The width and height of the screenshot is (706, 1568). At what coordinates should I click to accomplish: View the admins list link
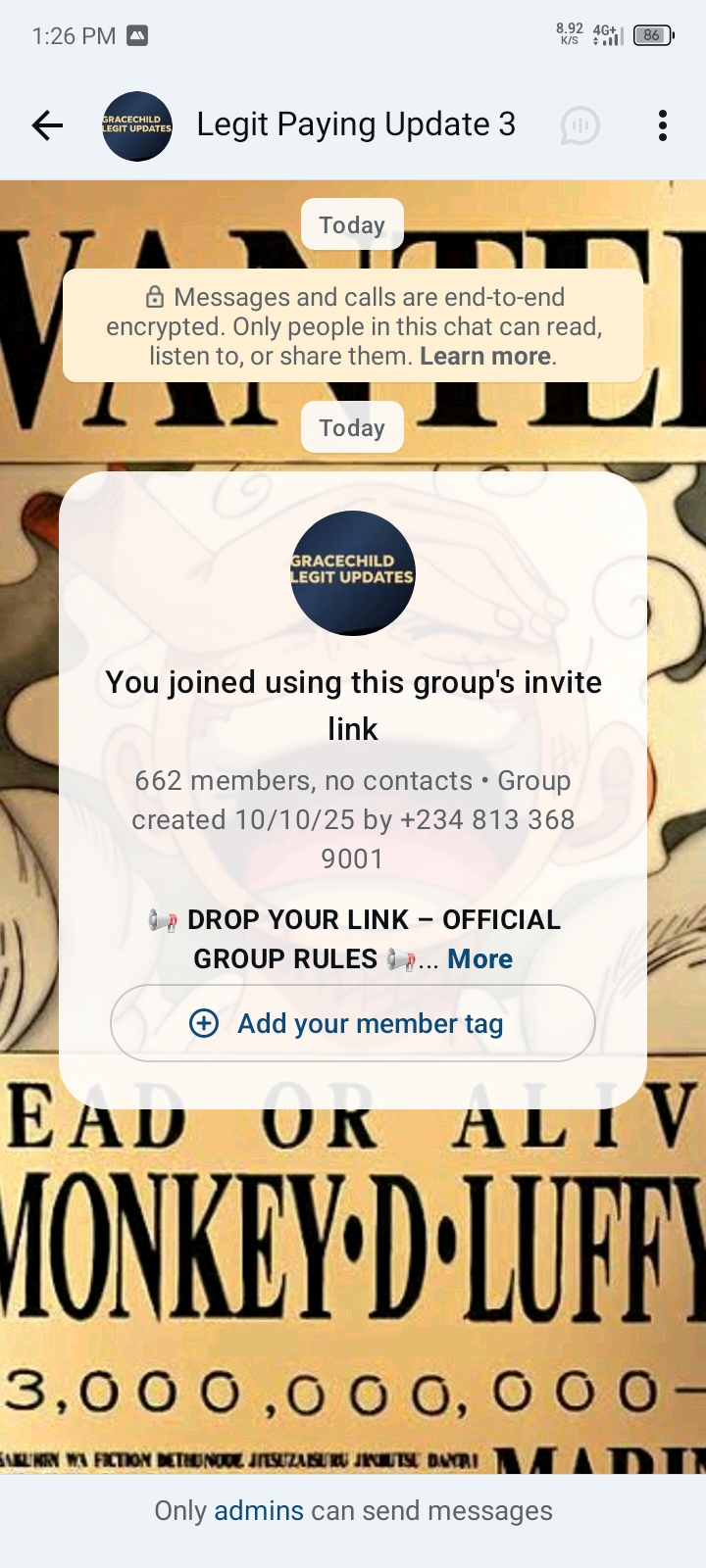pyautogui.click(x=259, y=1511)
